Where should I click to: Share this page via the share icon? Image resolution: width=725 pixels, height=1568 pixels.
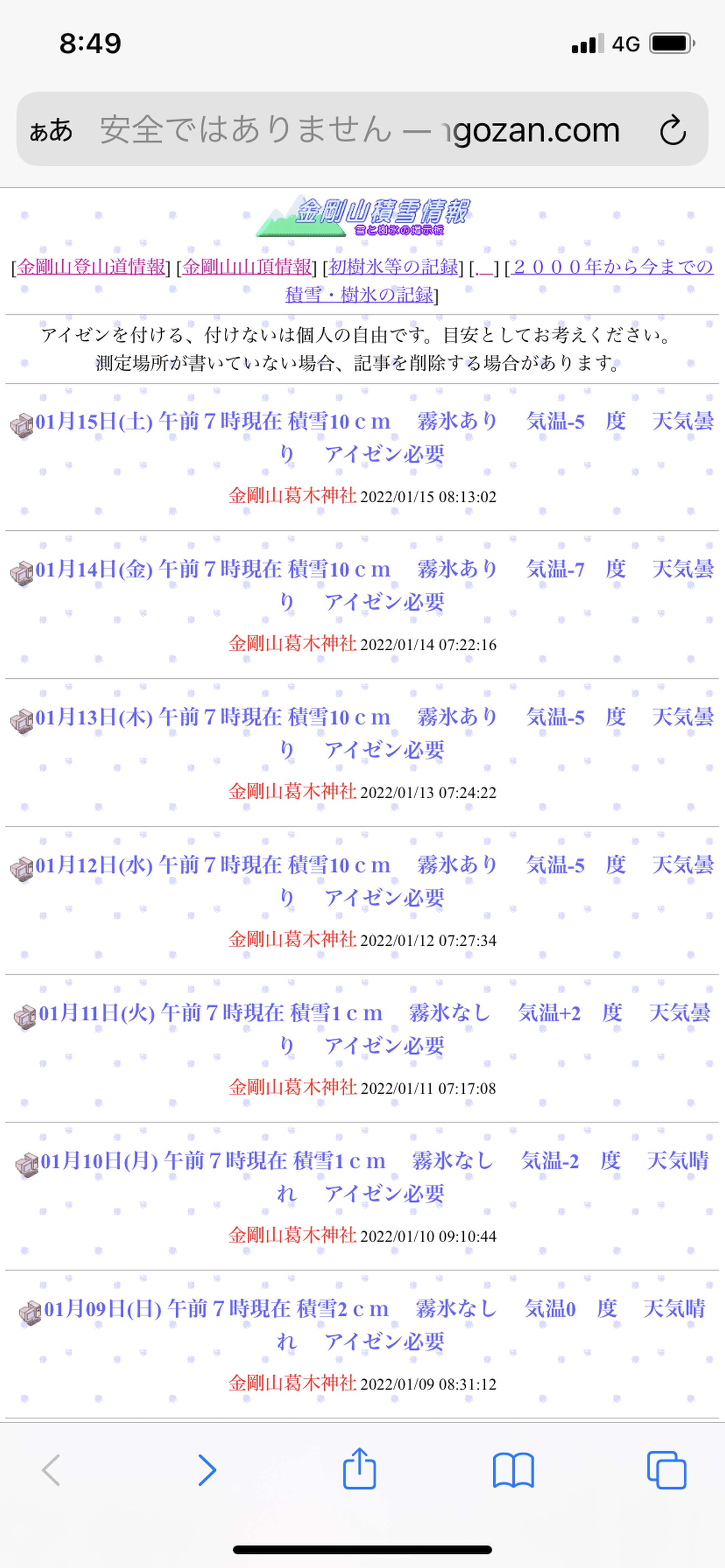click(x=359, y=1468)
